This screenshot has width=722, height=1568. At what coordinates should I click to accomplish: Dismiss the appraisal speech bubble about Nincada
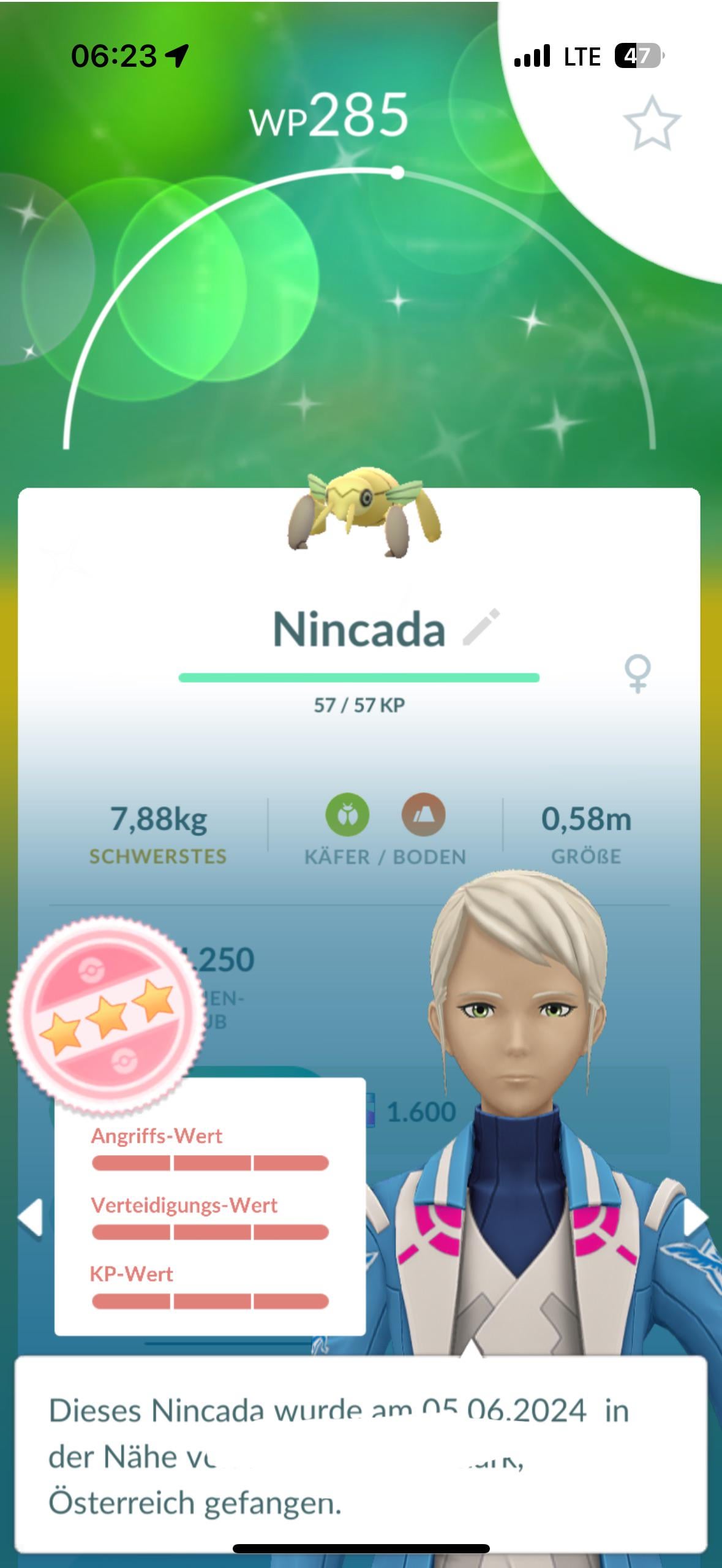[x=361, y=1456]
